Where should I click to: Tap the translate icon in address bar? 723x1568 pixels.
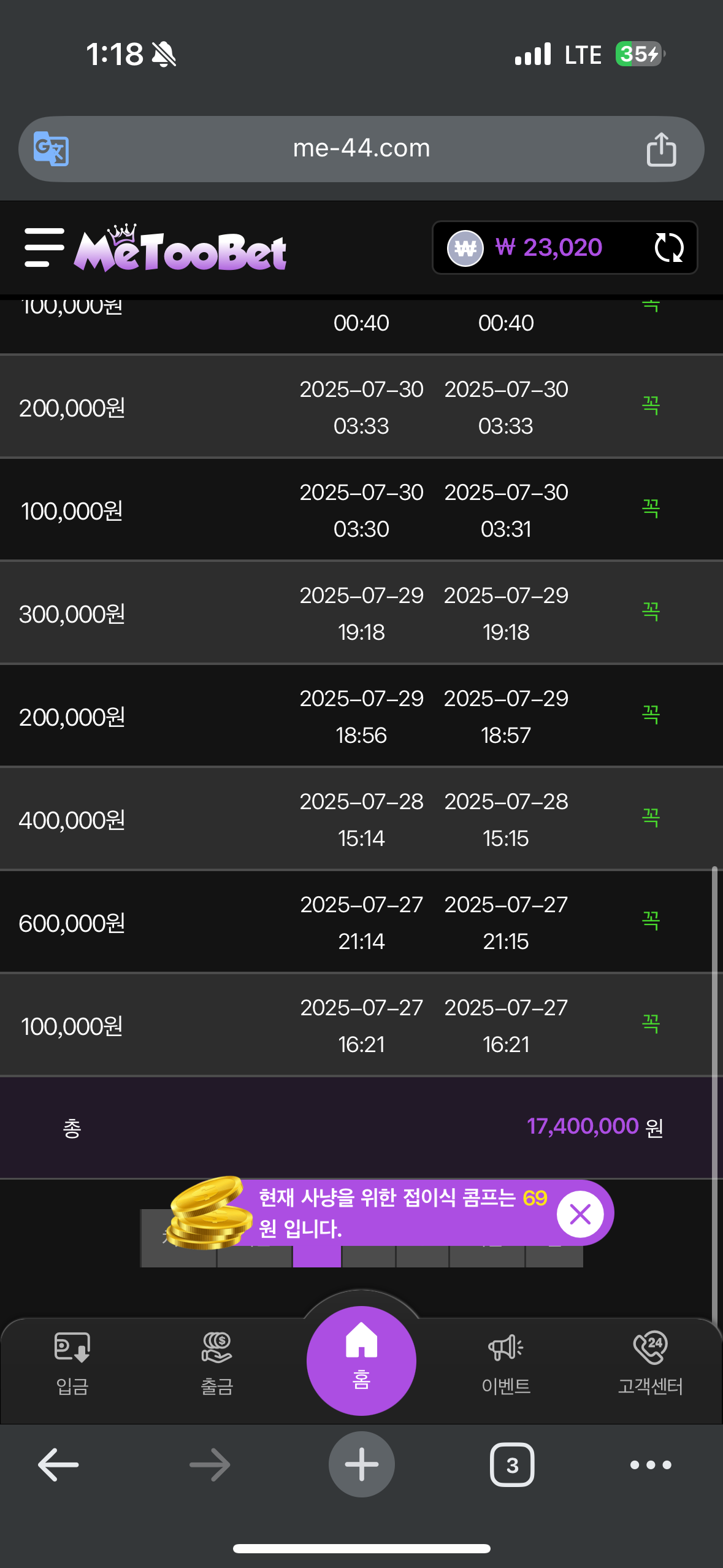51,148
